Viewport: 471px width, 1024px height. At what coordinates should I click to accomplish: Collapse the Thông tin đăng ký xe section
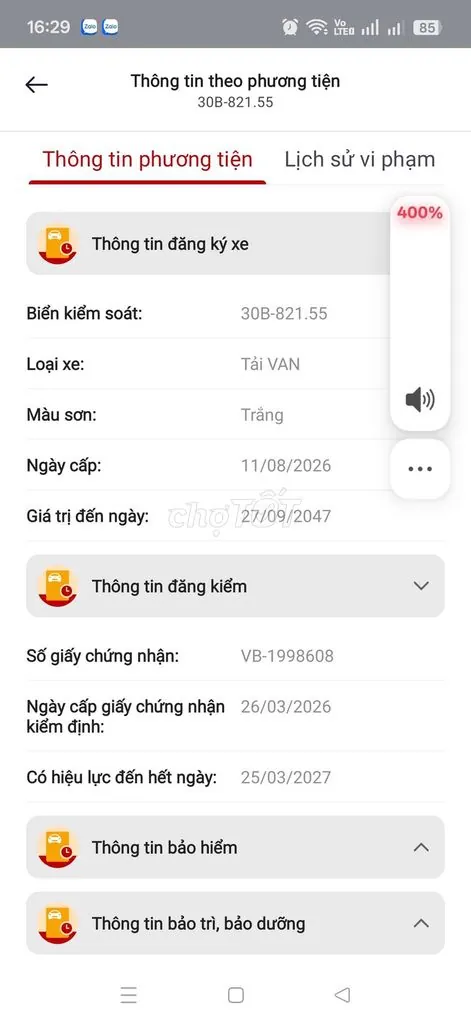tap(208, 244)
